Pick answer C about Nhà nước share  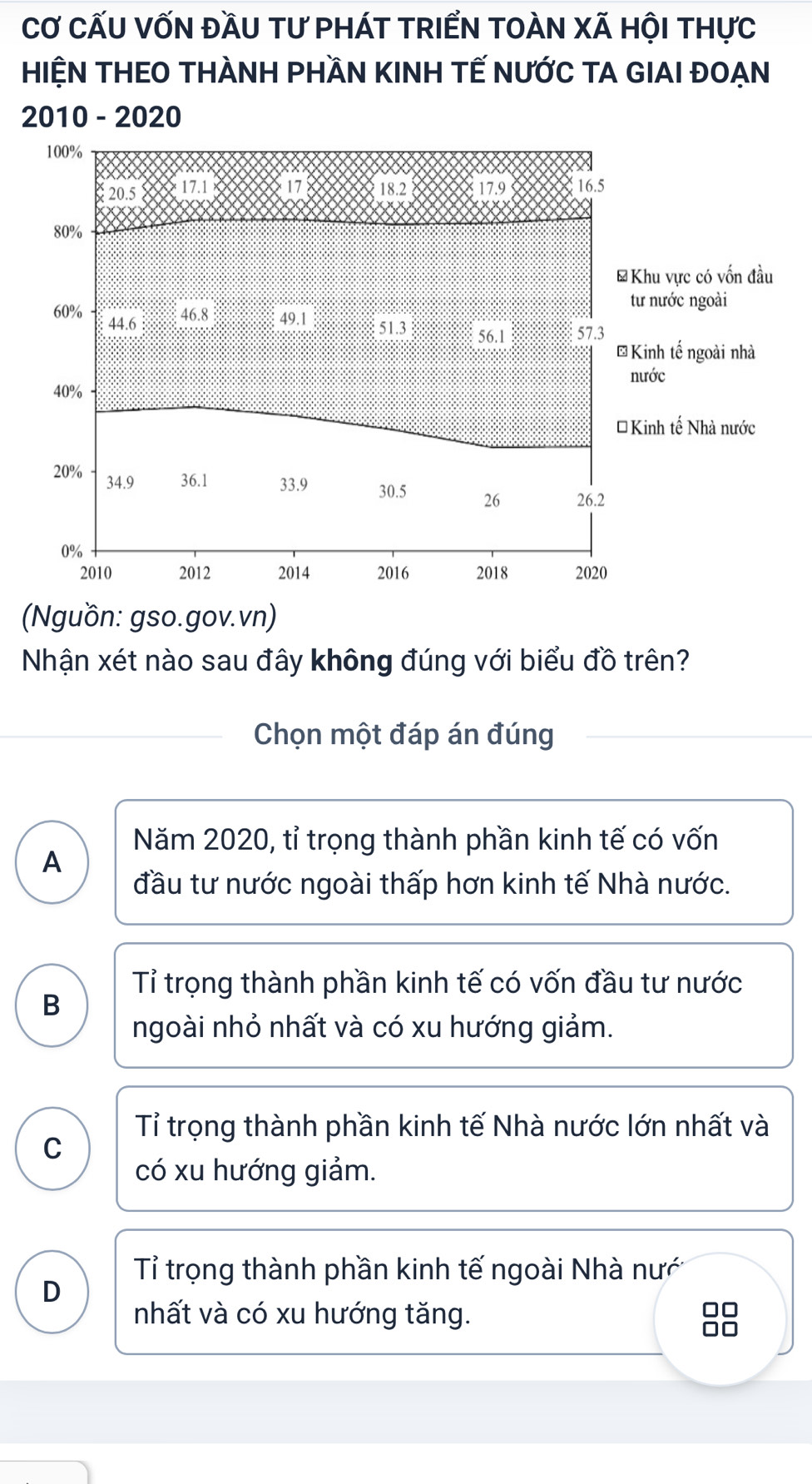tap(453, 1148)
